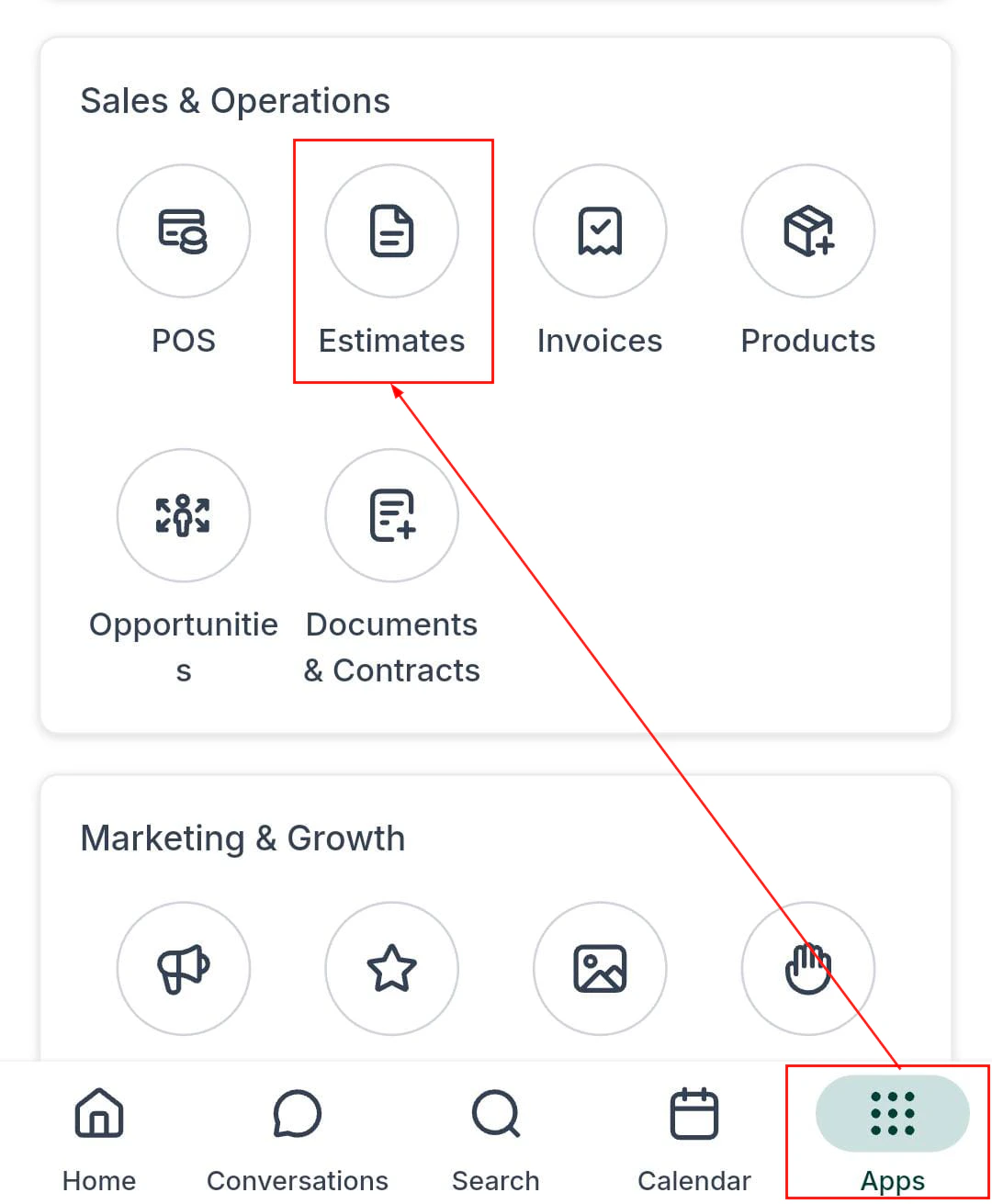992x1204 pixels.
Task: Open Invoices
Action: (x=600, y=231)
